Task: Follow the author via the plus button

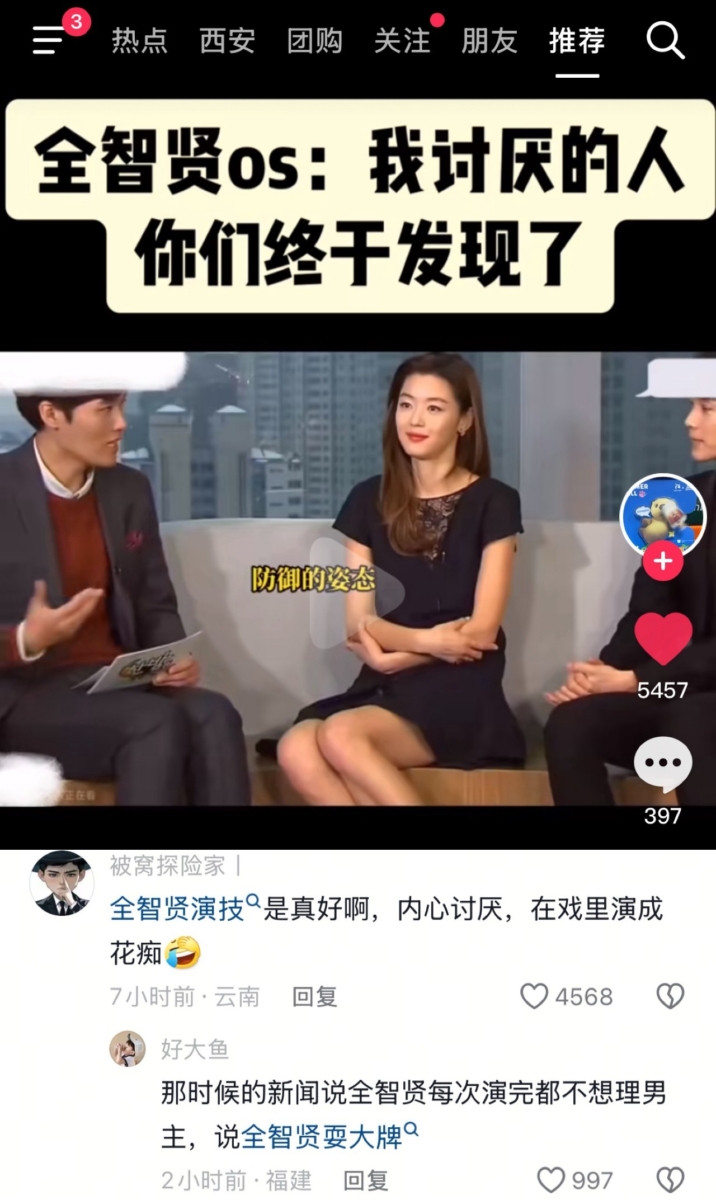Action: point(662,561)
